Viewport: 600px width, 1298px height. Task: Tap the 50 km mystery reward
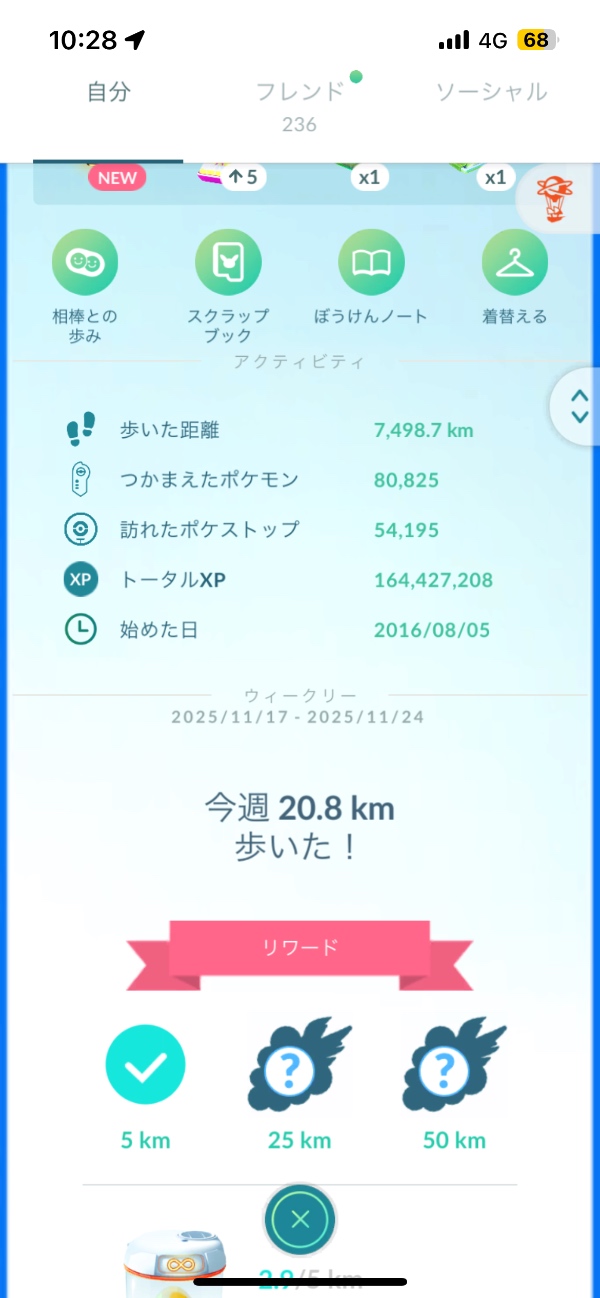pyautogui.click(x=455, y=1068)
